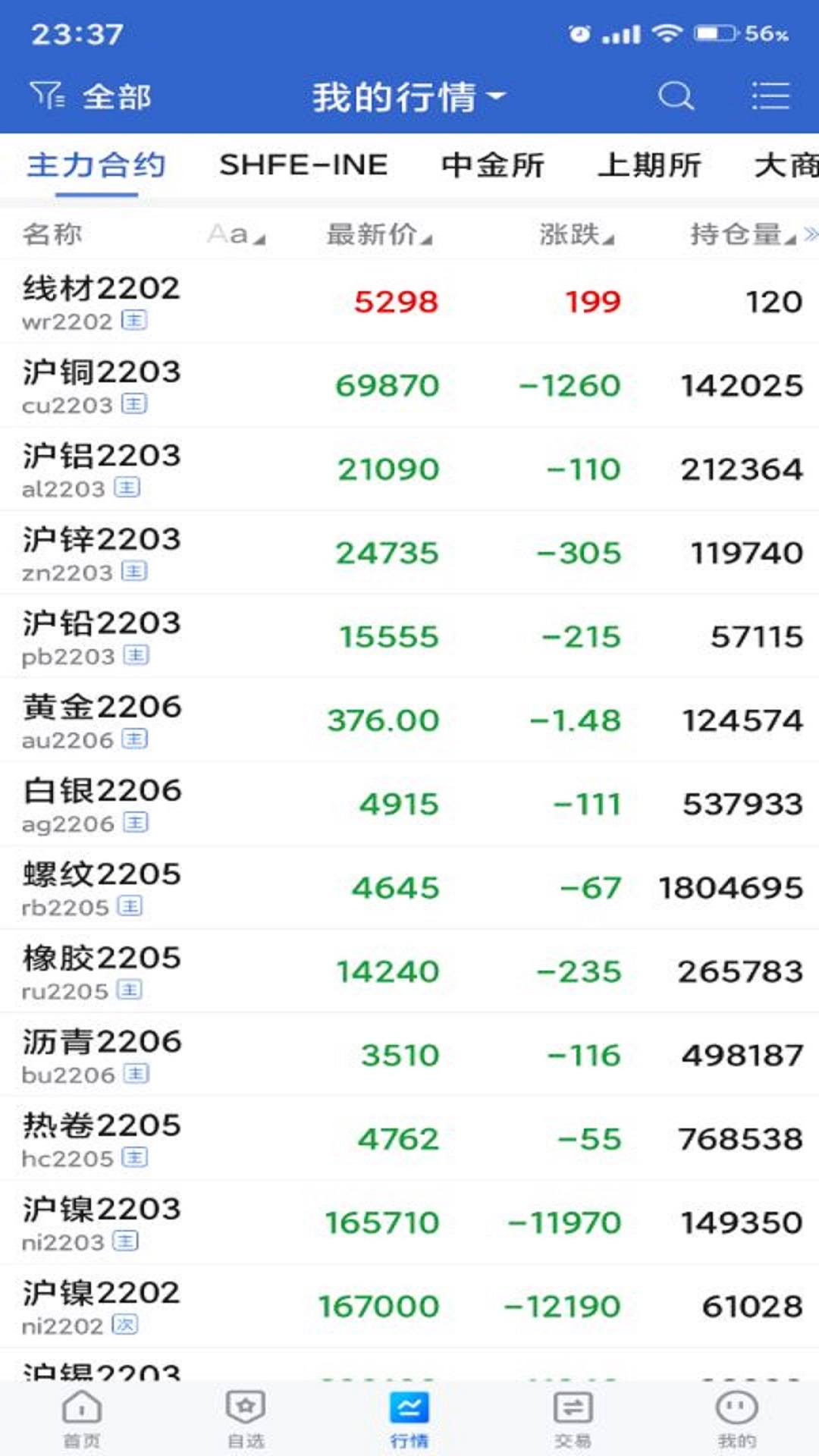Open the list menu icon
819x1456 pixels.
[770, 96]
